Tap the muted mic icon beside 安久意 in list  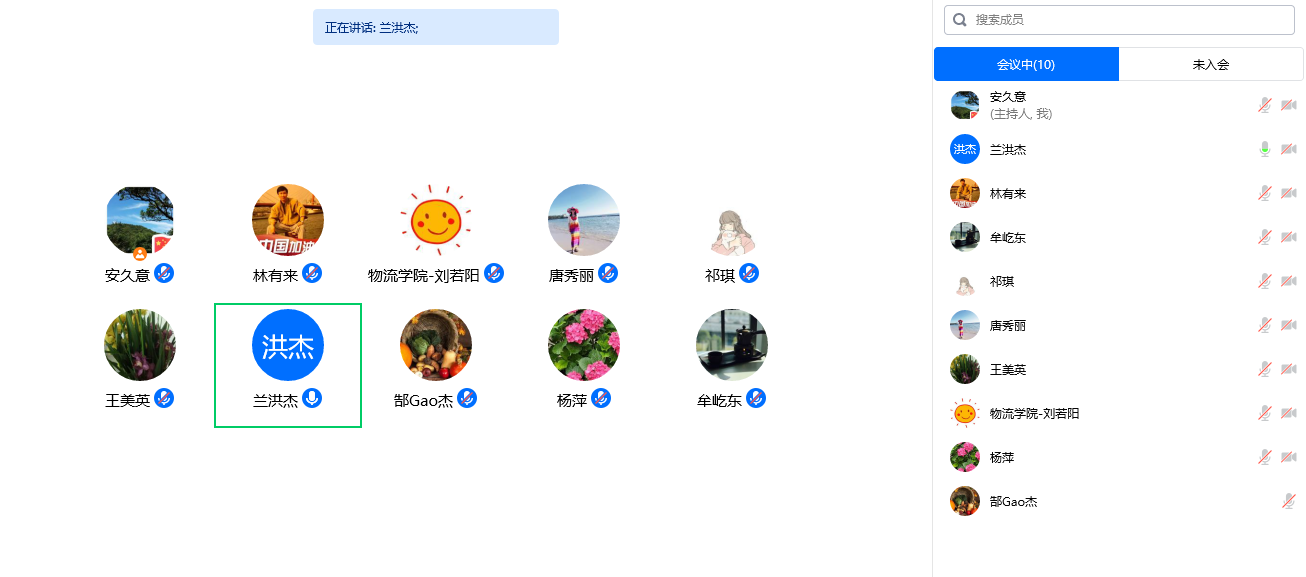[x=1265, y=105]
